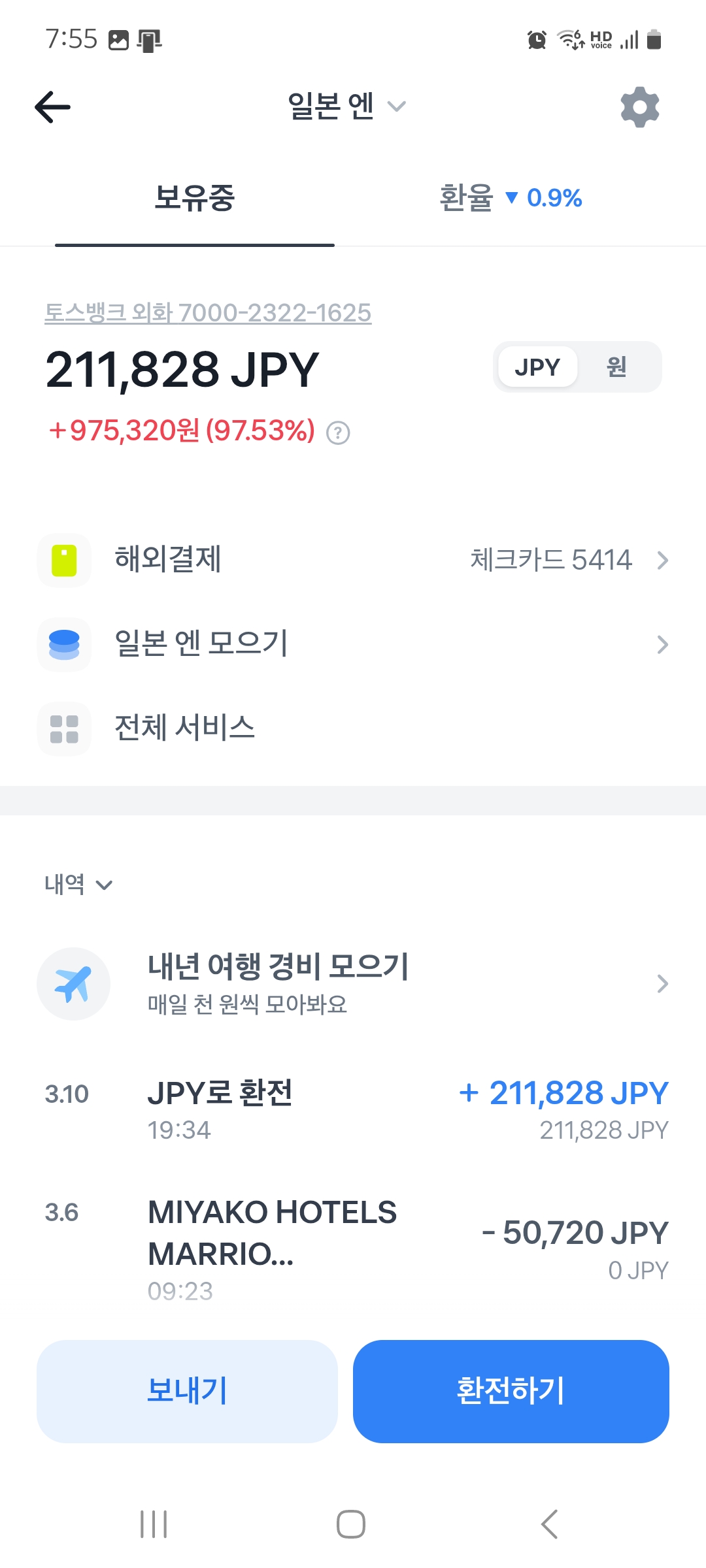
Task: View the JPY로 환전 transaction
Action: click(x=353, y=1109)
